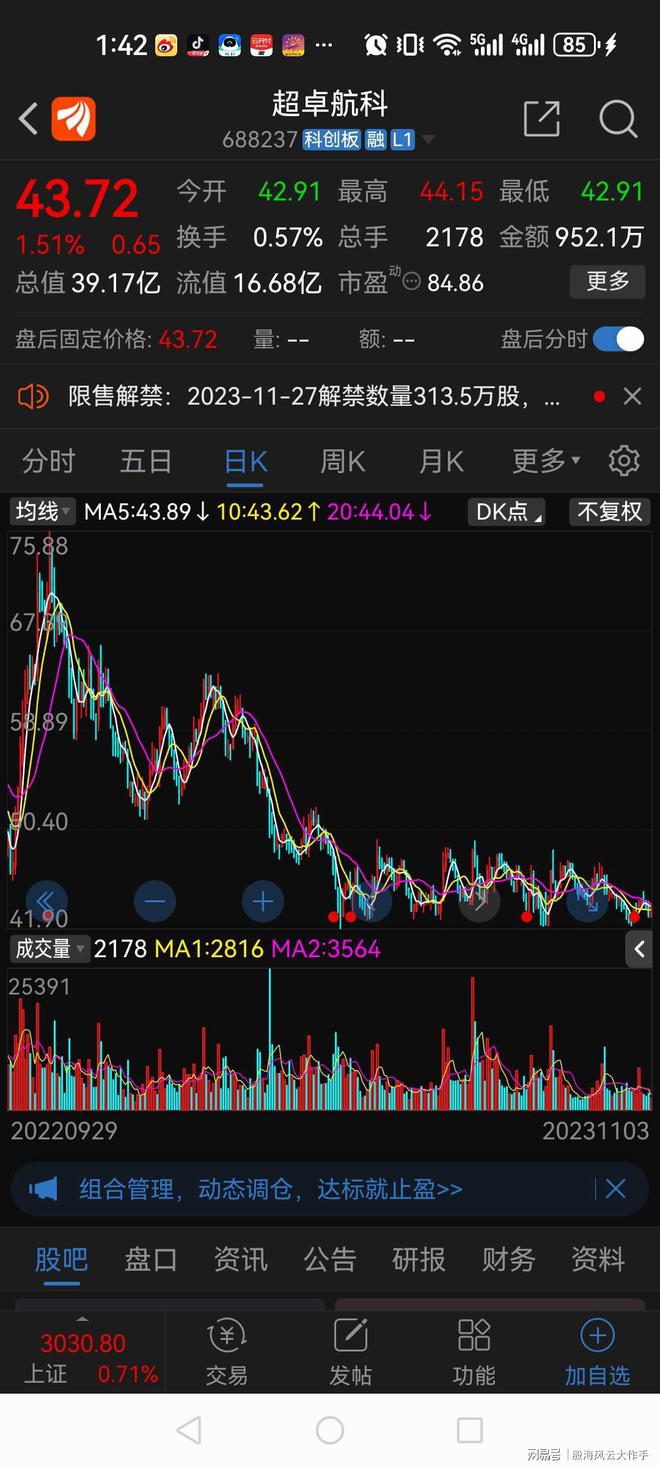Screen dimensions: 660x1467
Task: Select the 月K chart tab
Action: (x=441, y=461)
